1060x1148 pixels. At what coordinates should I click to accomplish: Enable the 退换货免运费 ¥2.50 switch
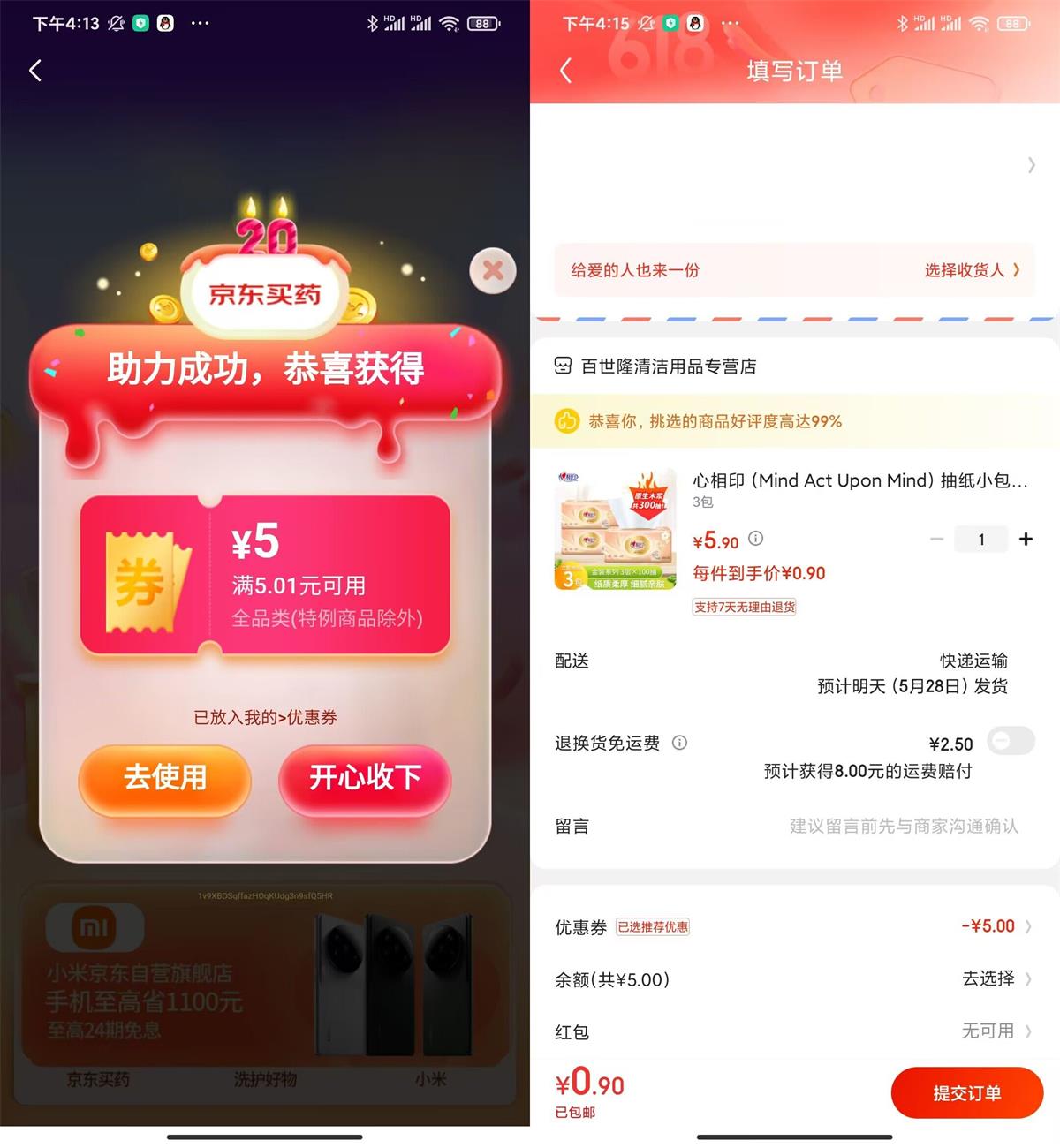[x=1011, y=741]
